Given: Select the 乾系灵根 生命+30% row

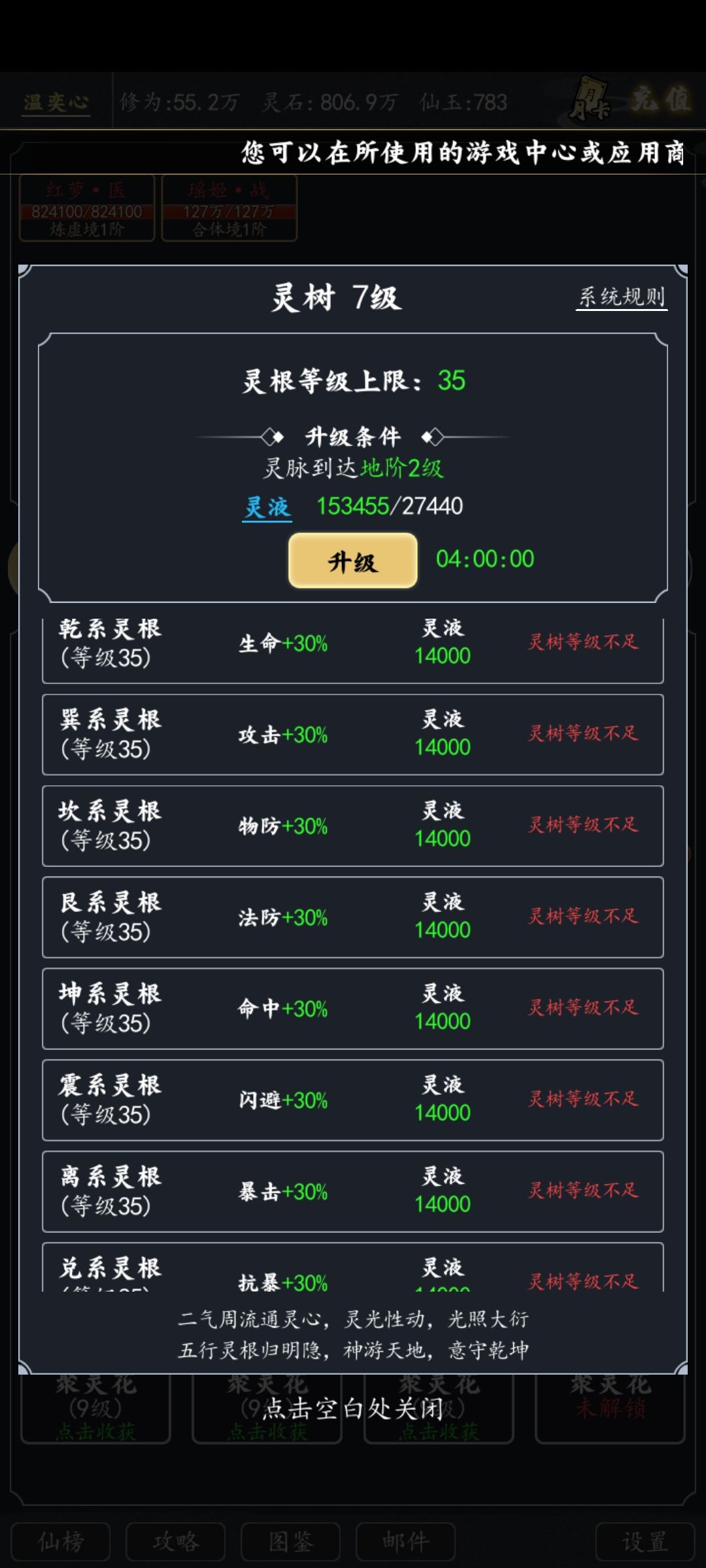Looking at the screenshot, I should (353, 642).
